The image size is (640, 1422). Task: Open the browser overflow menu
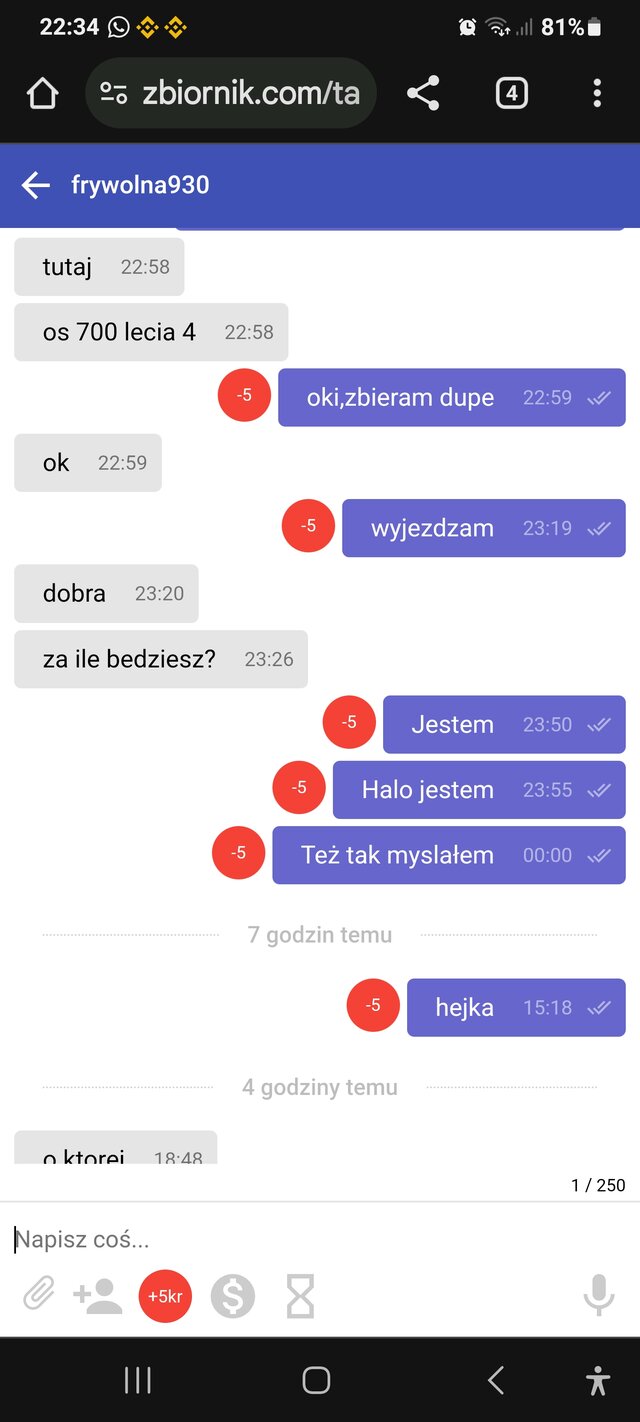coord(597,94)
